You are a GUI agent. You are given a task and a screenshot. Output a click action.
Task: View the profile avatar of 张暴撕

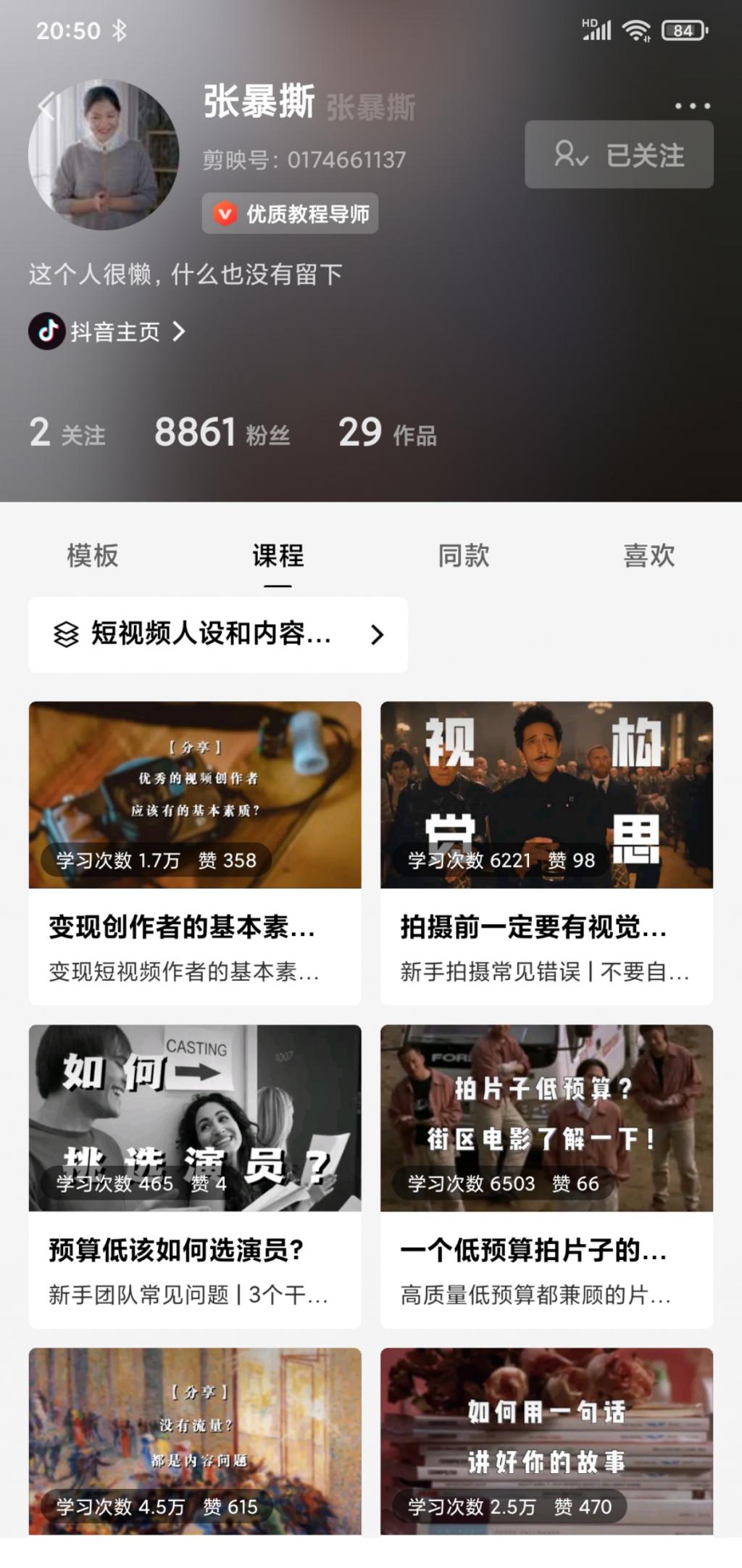104,154
